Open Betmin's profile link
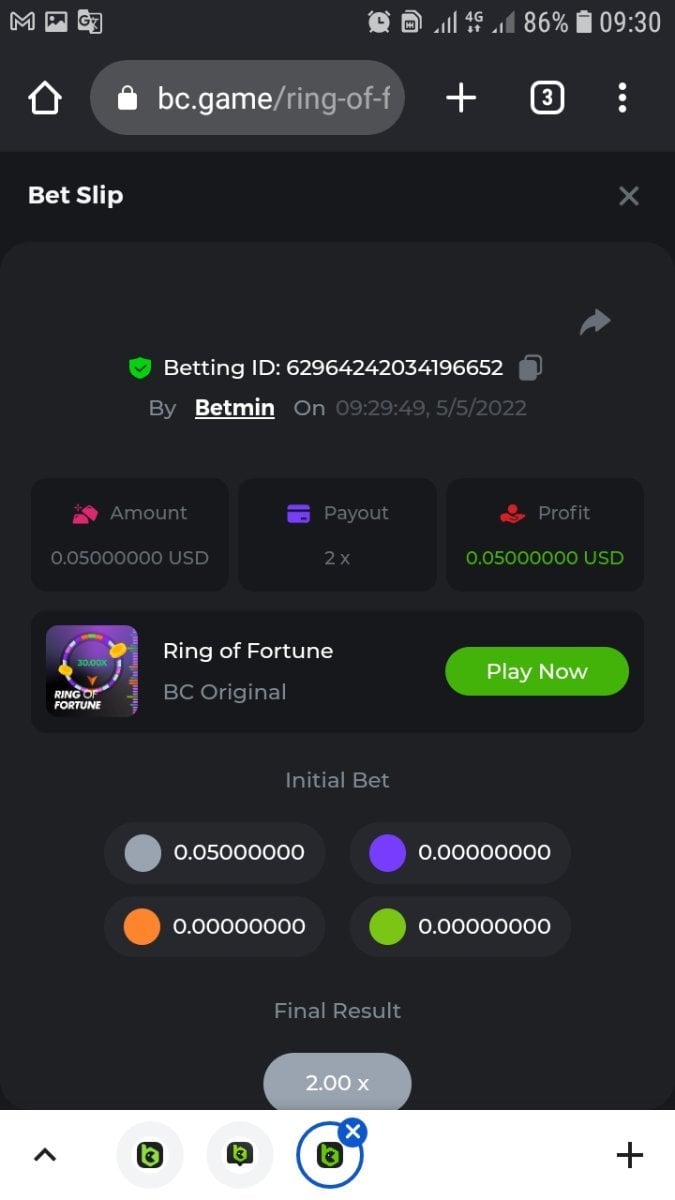Viewport: 675px width, 1200px height. (x=234, y=408)
